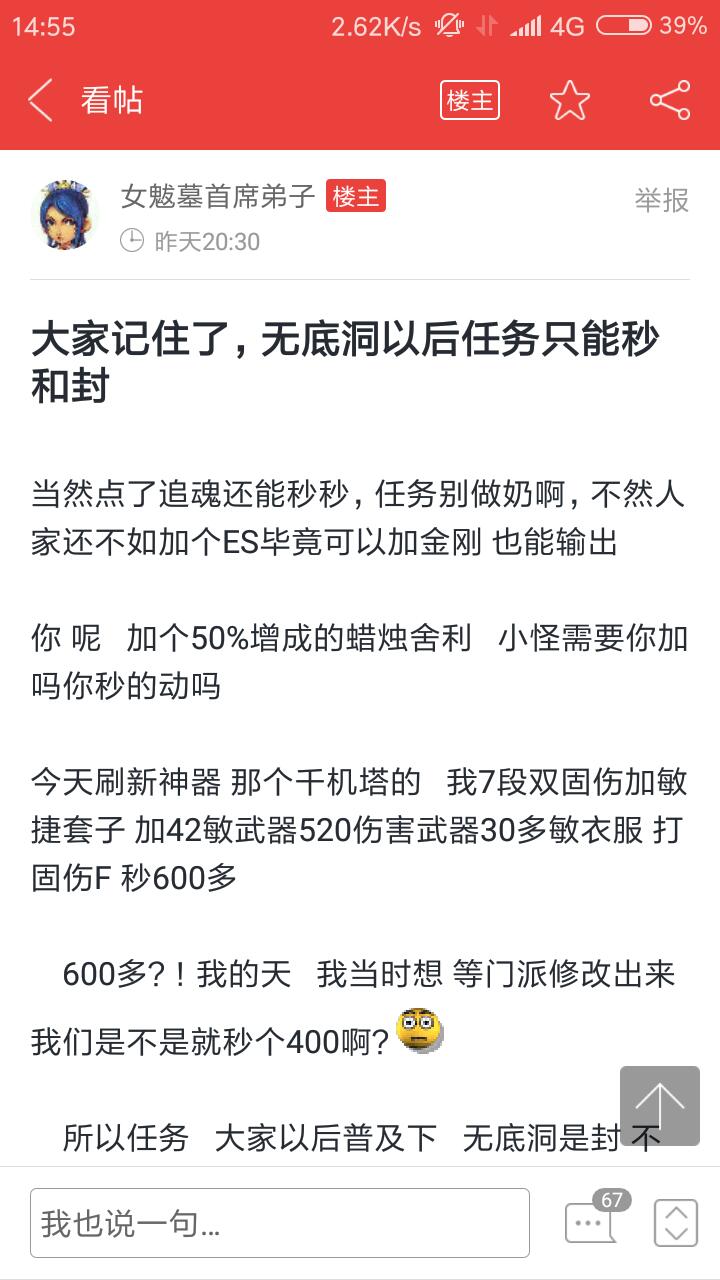
Task: Jump back to top with arrow button
Action: 660,1105
